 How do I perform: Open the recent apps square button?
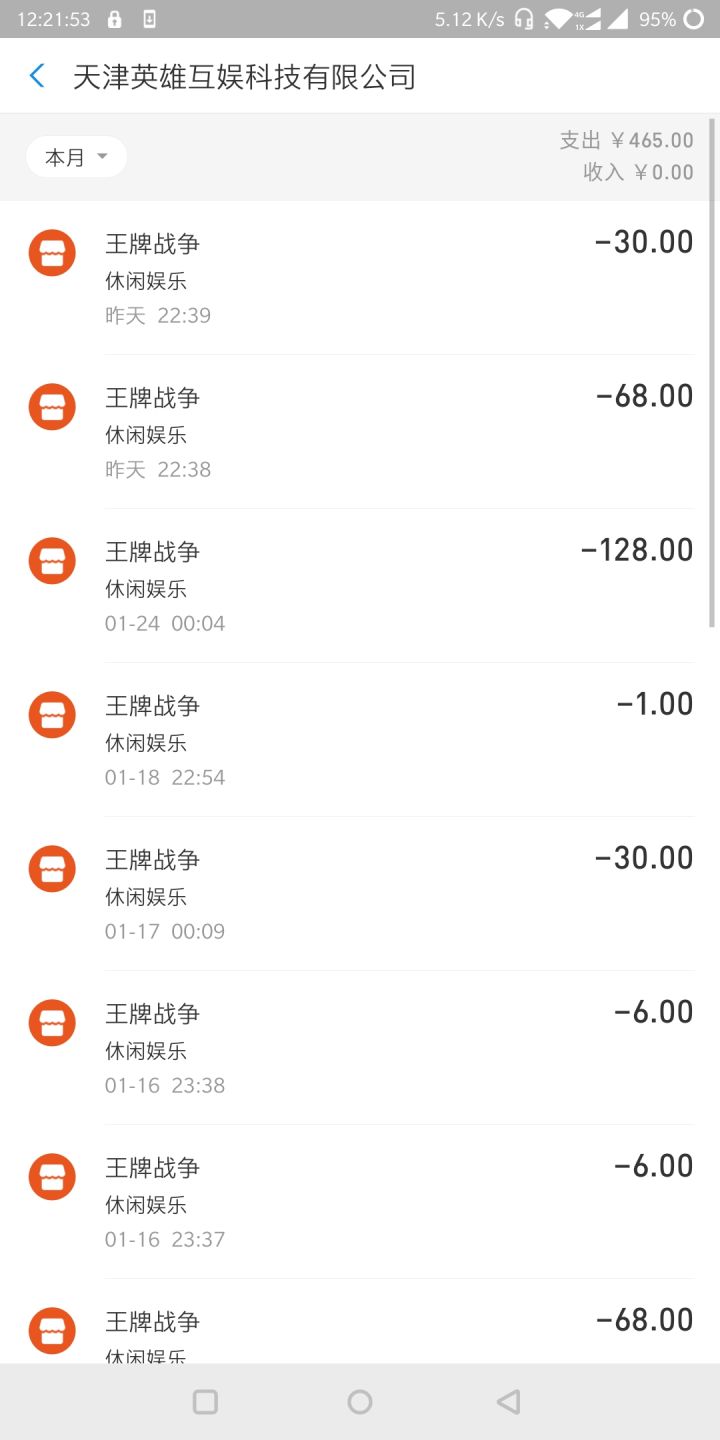click(x=205, y=1402)
